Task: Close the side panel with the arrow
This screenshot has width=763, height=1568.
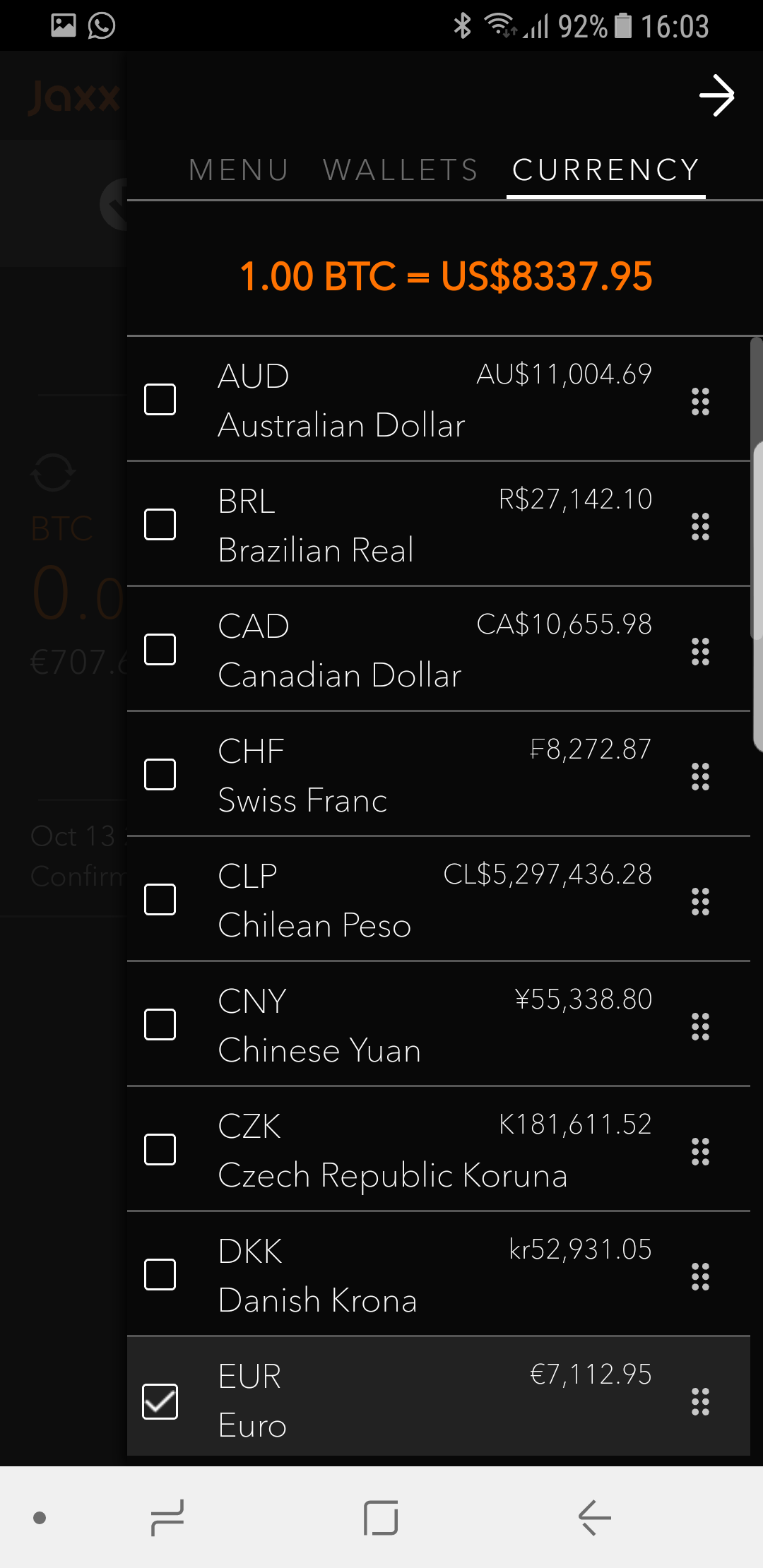Action: (716, 95)
